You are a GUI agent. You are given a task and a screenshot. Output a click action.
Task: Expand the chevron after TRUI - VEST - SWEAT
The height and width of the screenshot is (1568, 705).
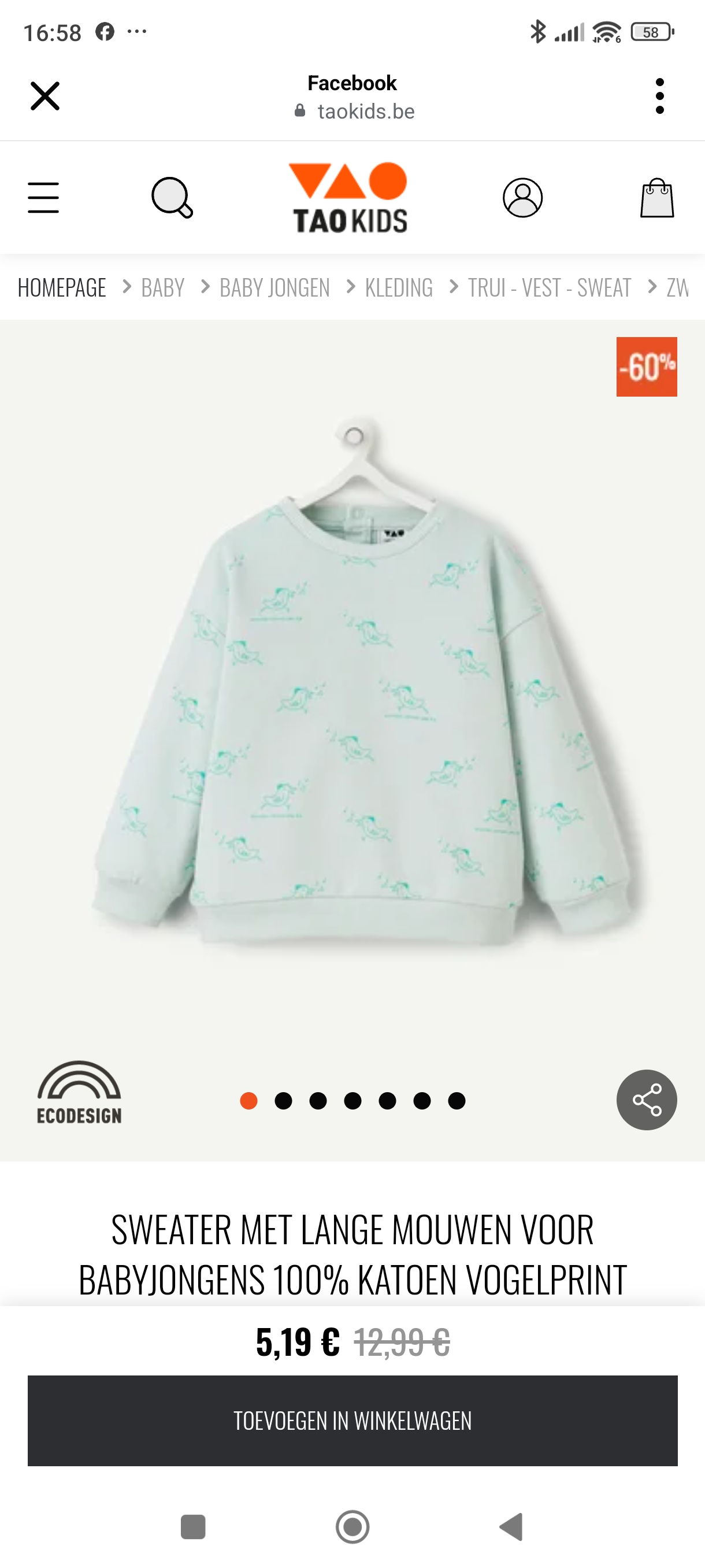point(651,288)
